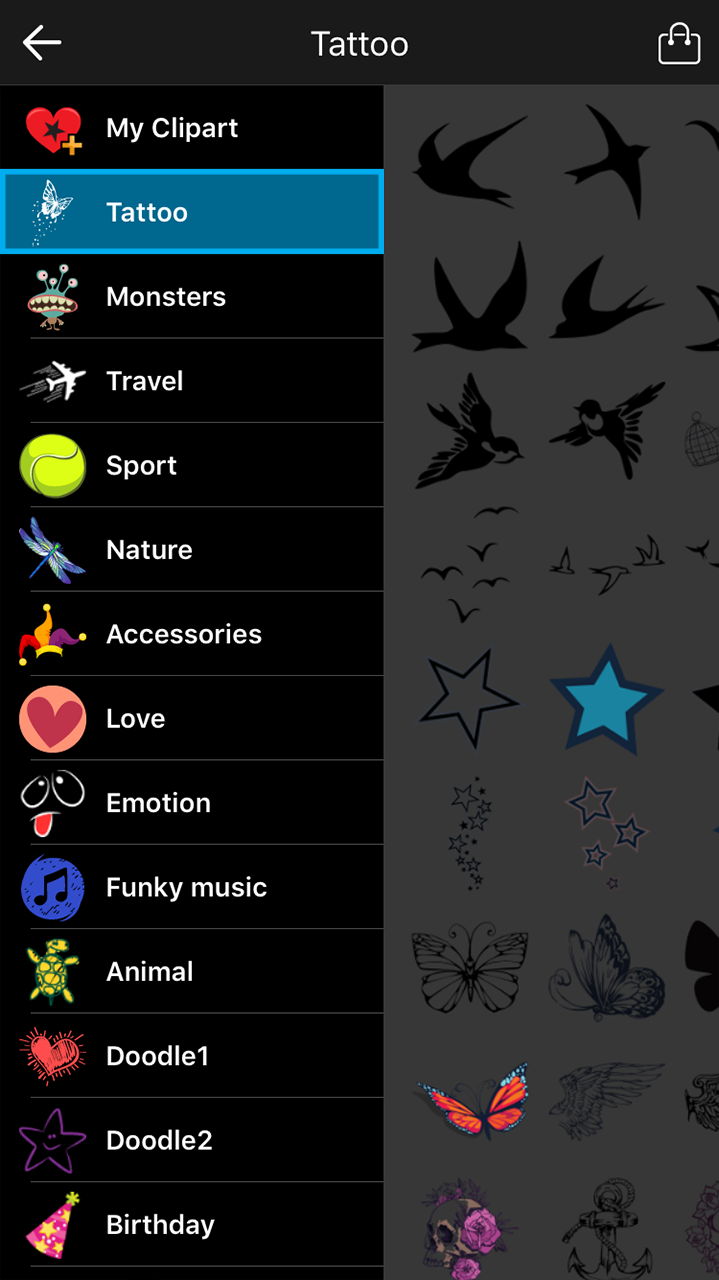The height and width of the screenshot is (1280, 719).
Task: Pick the blue star tattoo sticker
Action: (606, 698)
